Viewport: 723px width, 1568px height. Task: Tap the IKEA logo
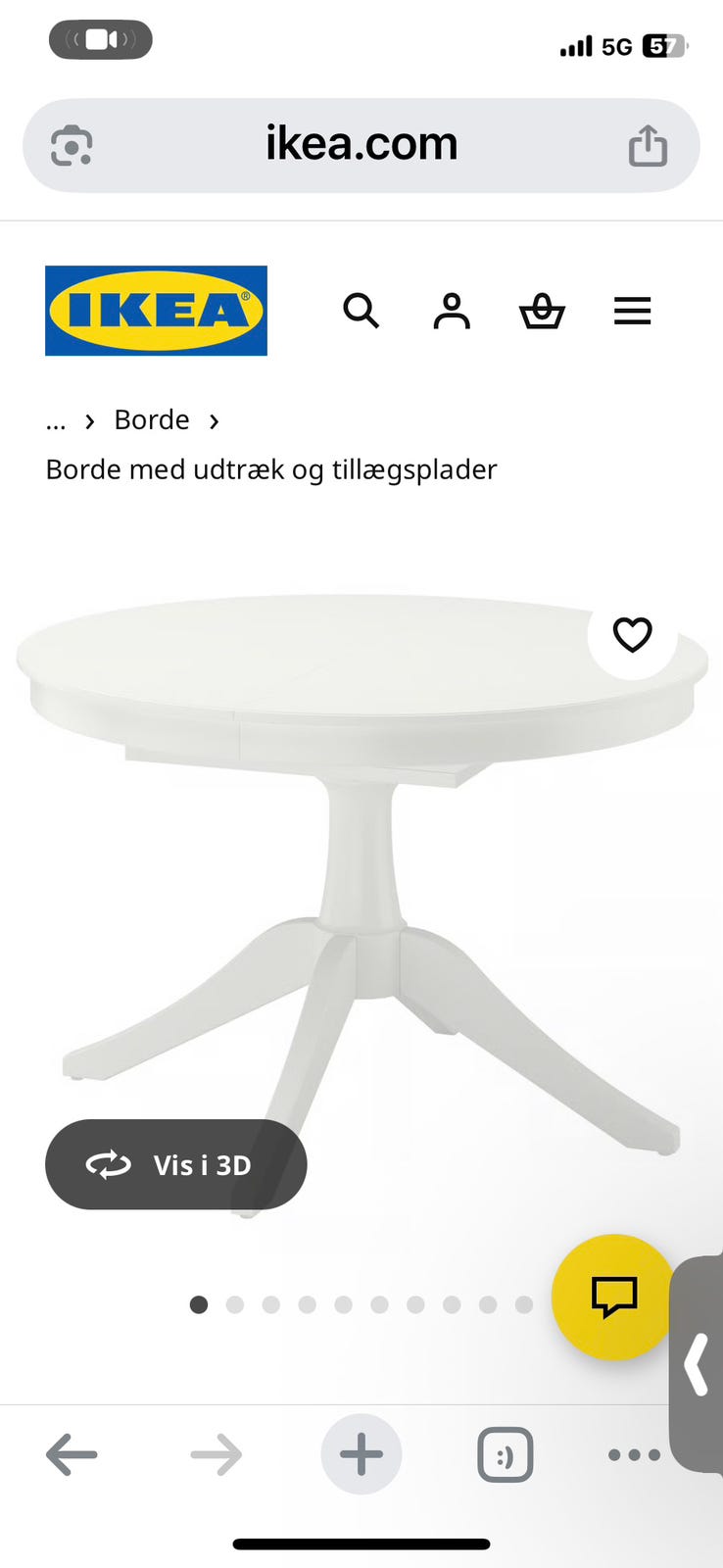[x=156, y=311]
